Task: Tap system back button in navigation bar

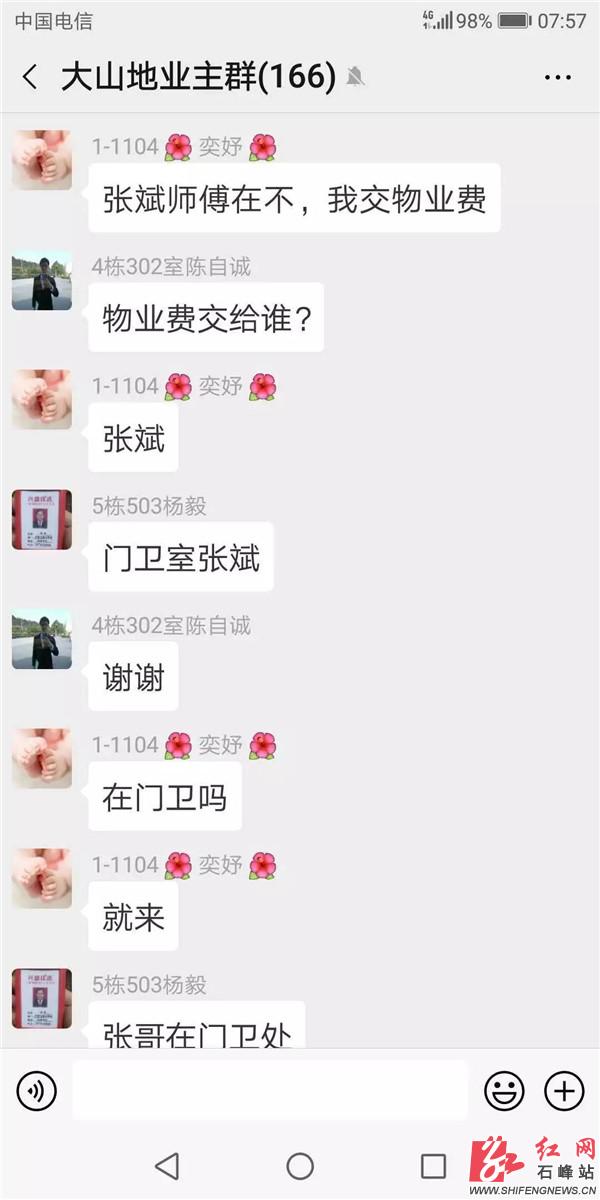Action: (x=167, y=1166)
